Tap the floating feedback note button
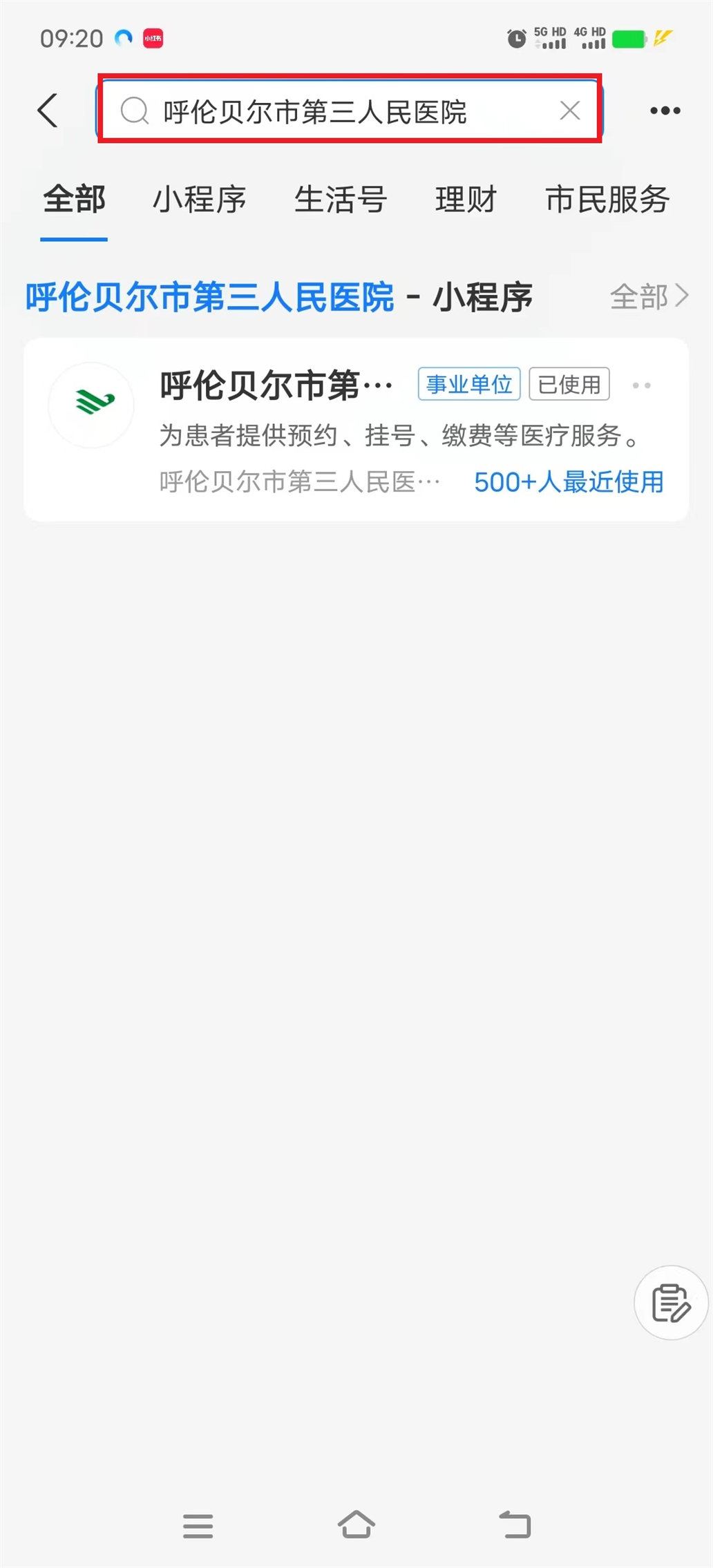713x1568 pixels. (670, 1303)
